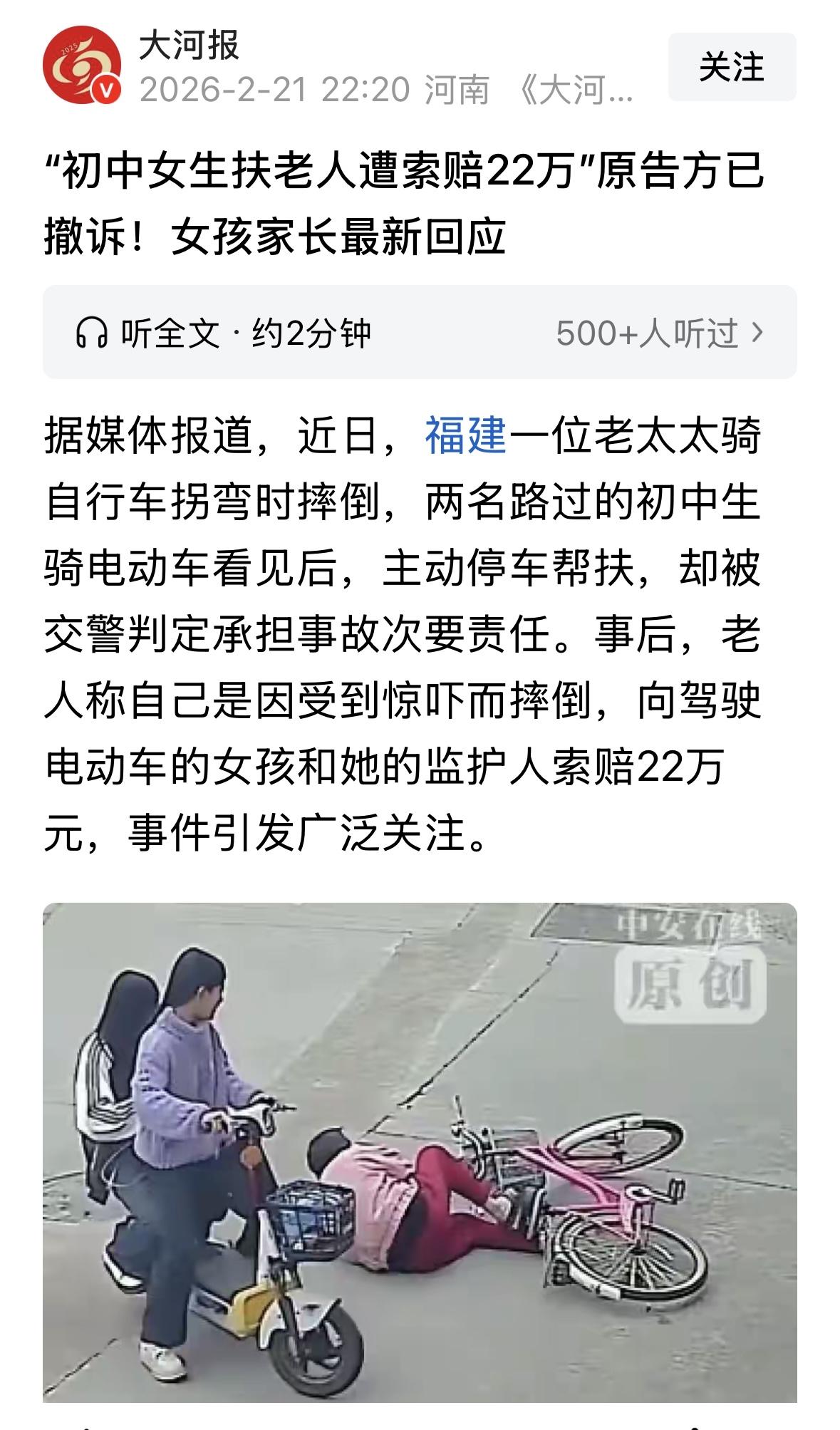The width and height of the screenshot is (840, 1430).
Task: Click the gray audio listen bar
Action: pyautogui.click(x=420, y=331)
